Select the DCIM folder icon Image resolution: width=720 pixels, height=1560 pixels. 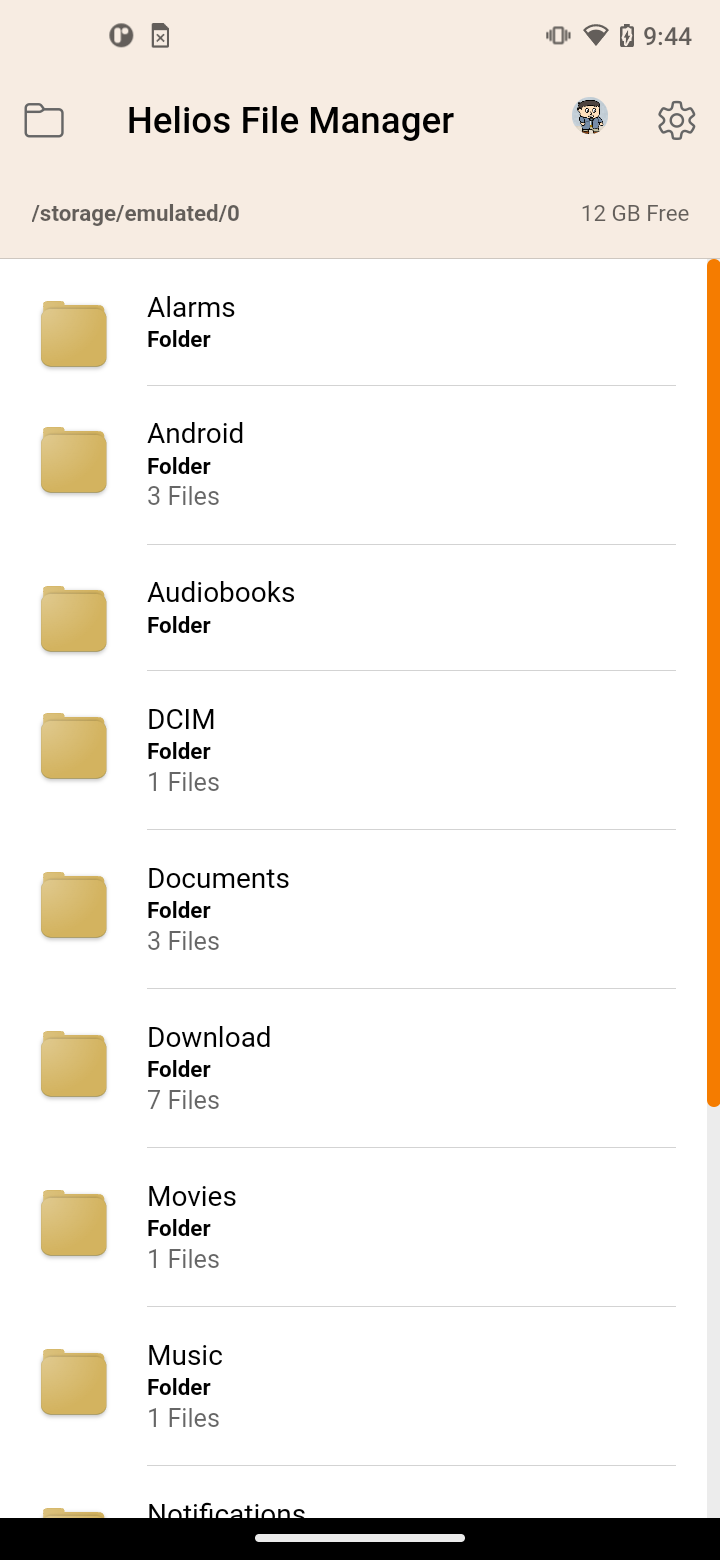72,746
